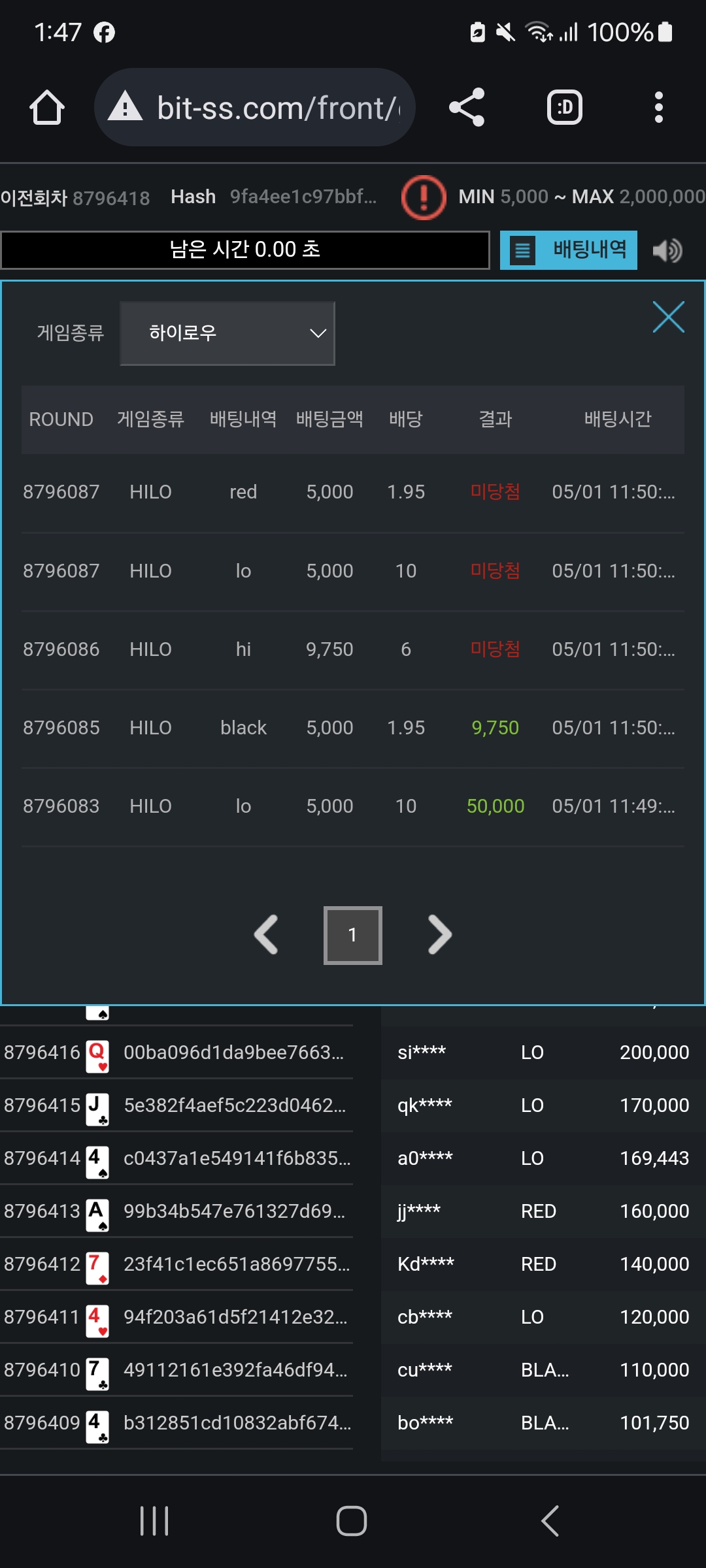Open the browser overflow menu

coord(658,108)
